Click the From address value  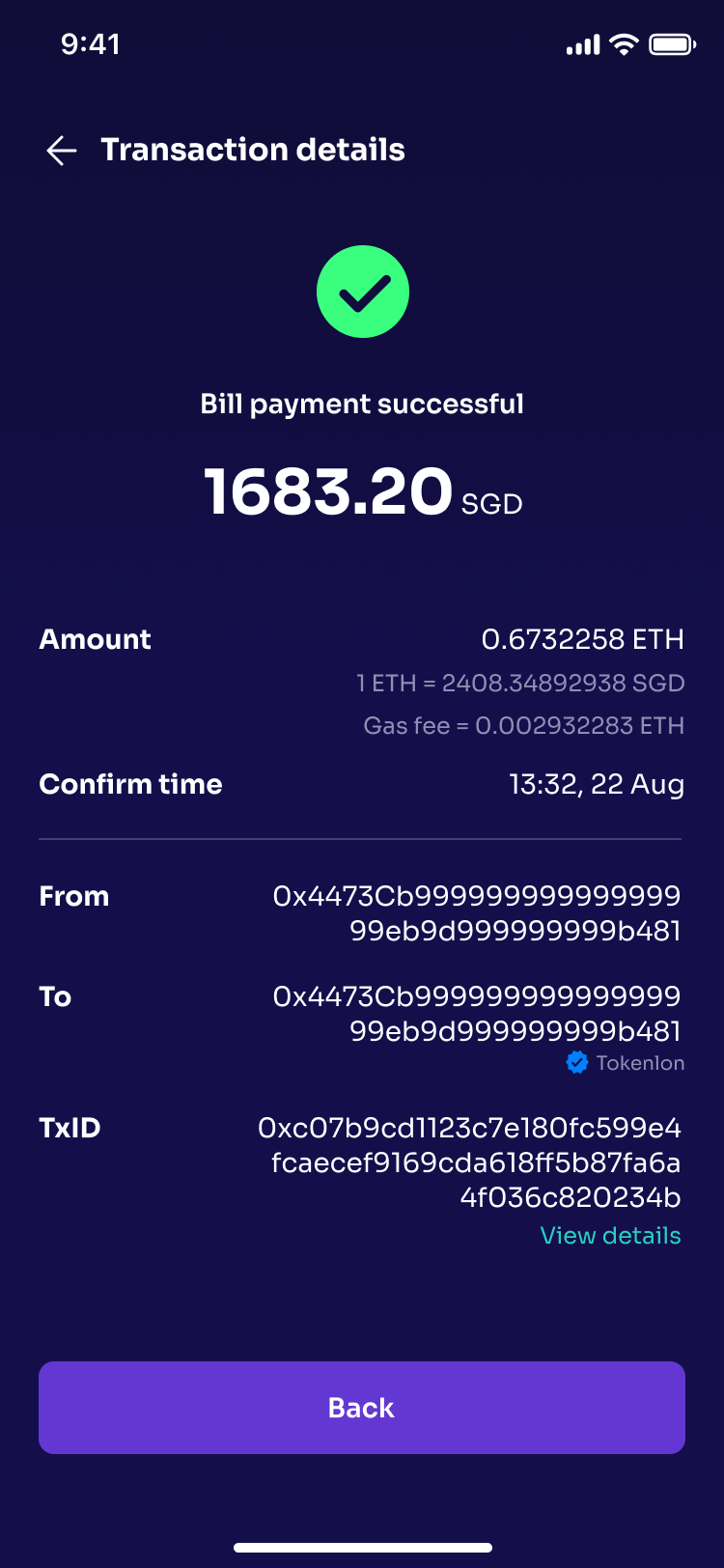point(480,913)
